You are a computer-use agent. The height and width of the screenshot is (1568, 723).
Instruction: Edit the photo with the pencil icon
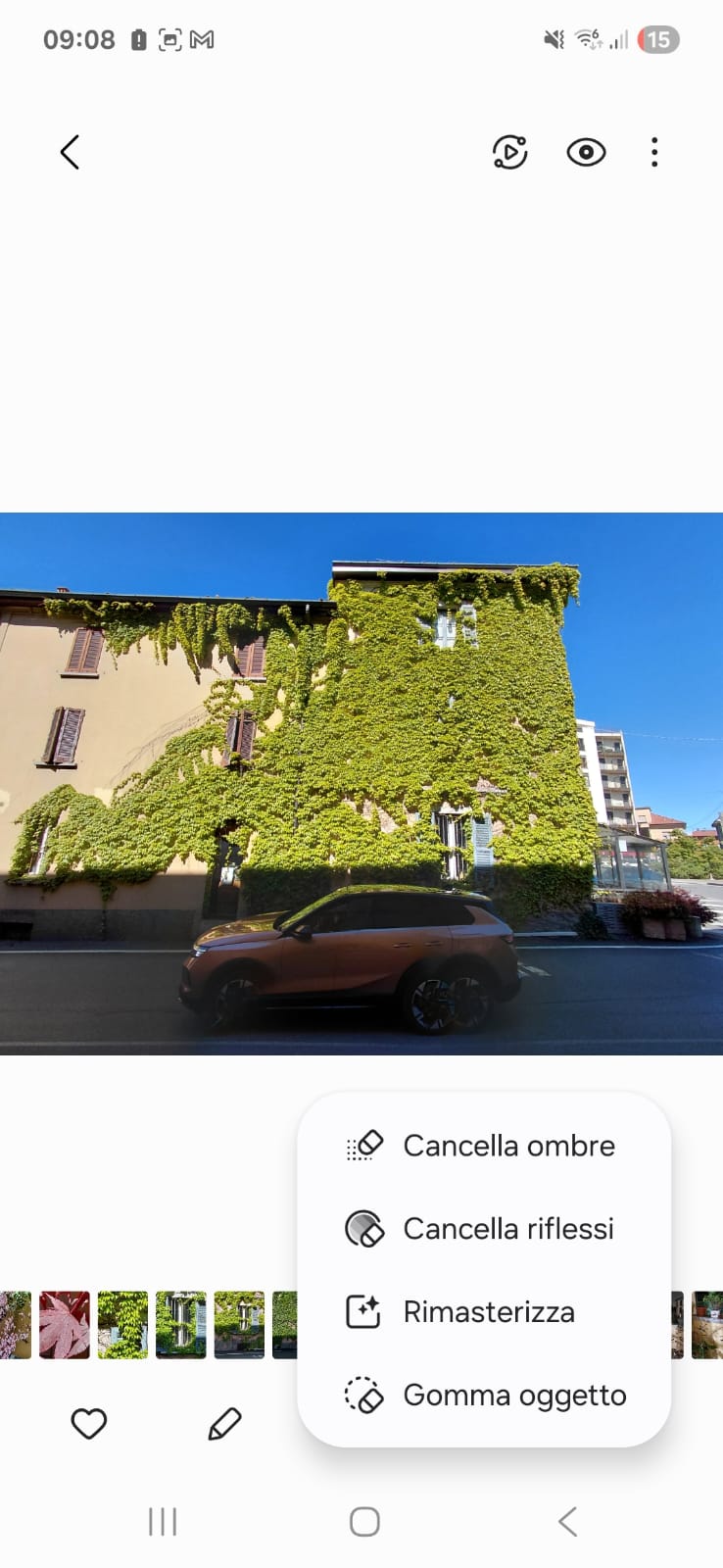point(224,1423)
